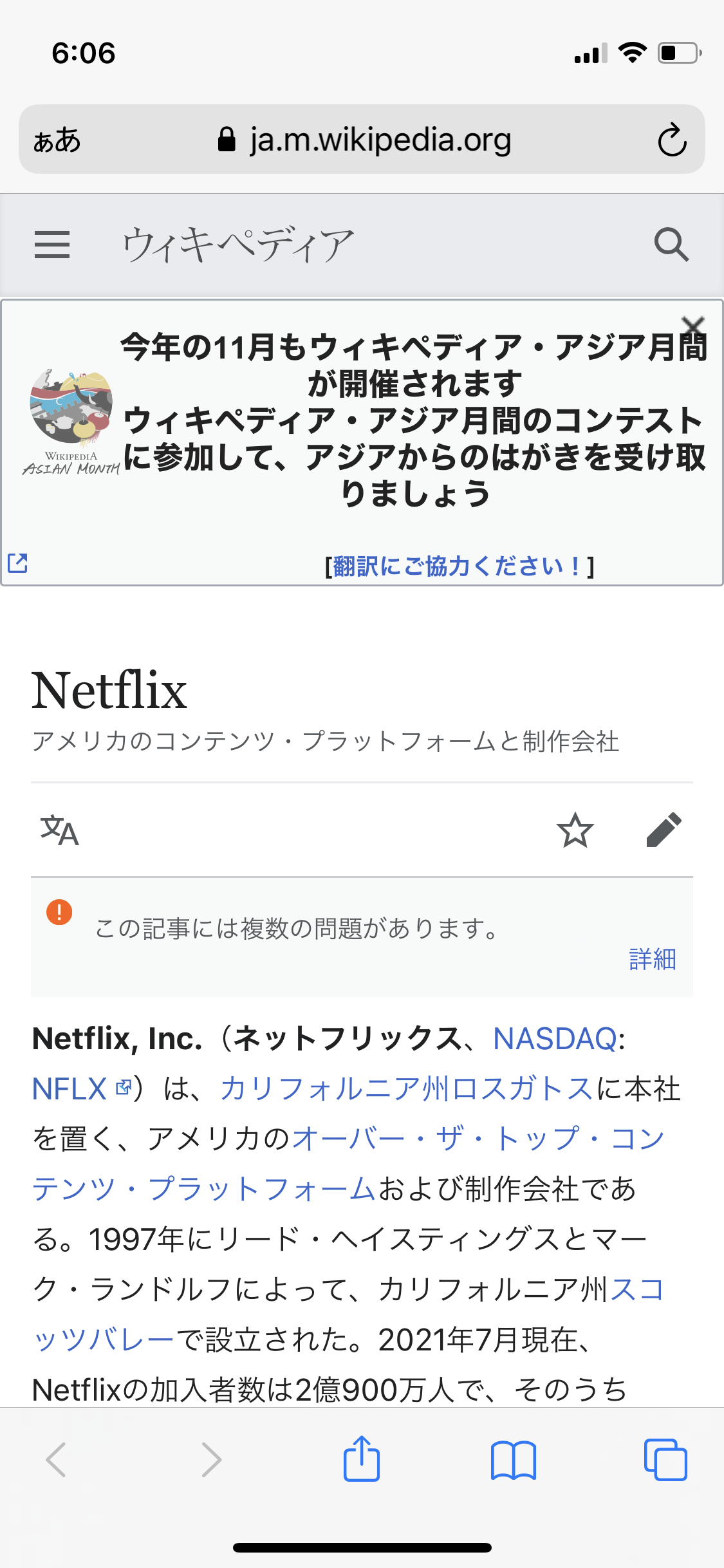This screenshot has width=724, height=1568.
Task: Edit the Netflix article with pencil
Action: pyautogui.click(x=664, y=830)
